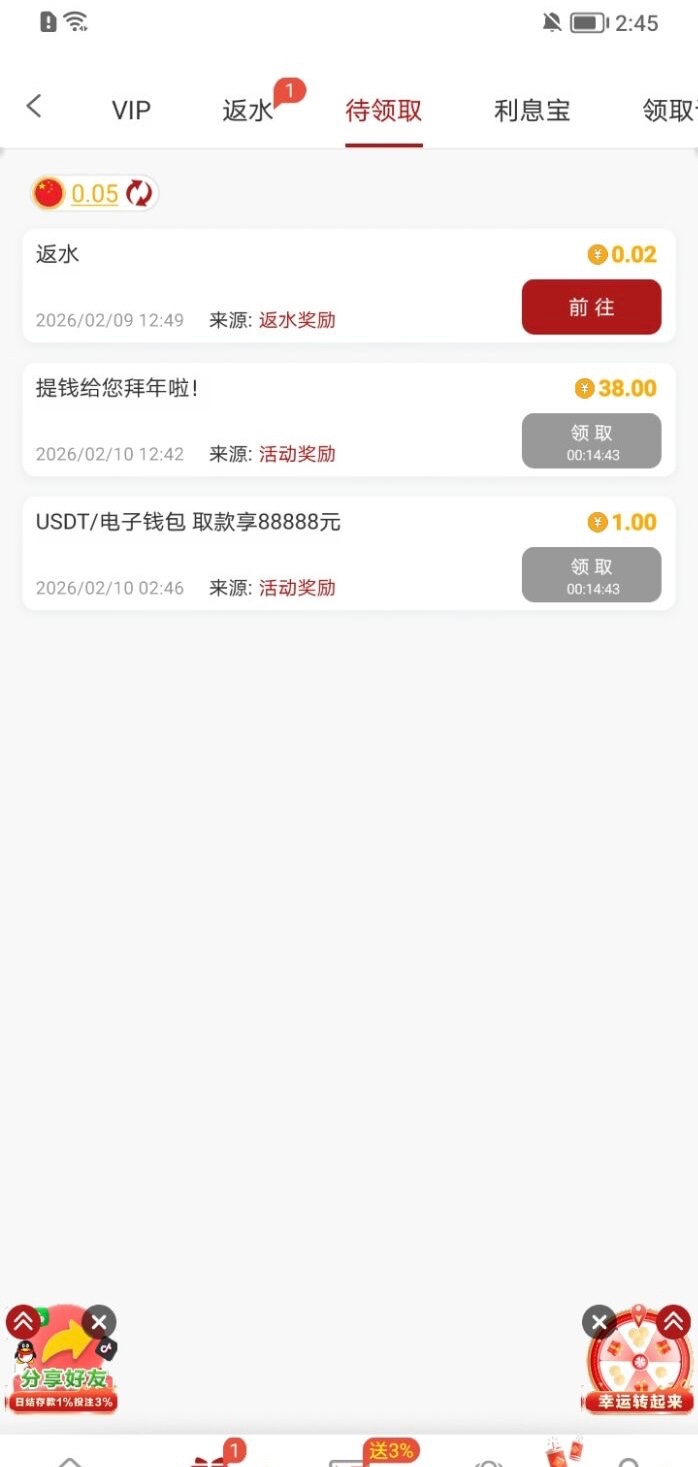The width and height of the screenshot is (698, 1467).
Task: Refresh the 0.05 balance
Action: (x=139, y=193)
